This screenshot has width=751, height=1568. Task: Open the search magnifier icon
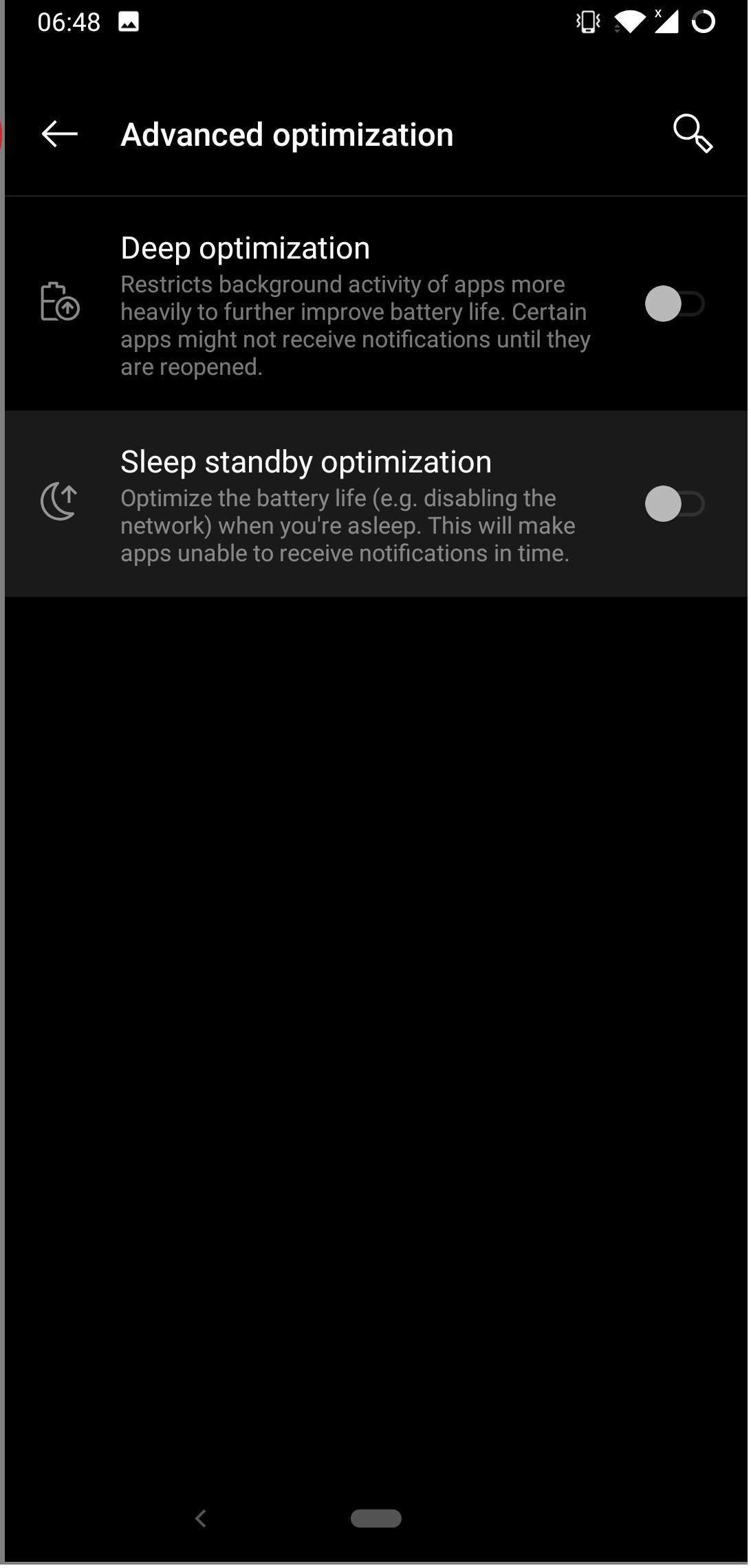tap(693, 133)
